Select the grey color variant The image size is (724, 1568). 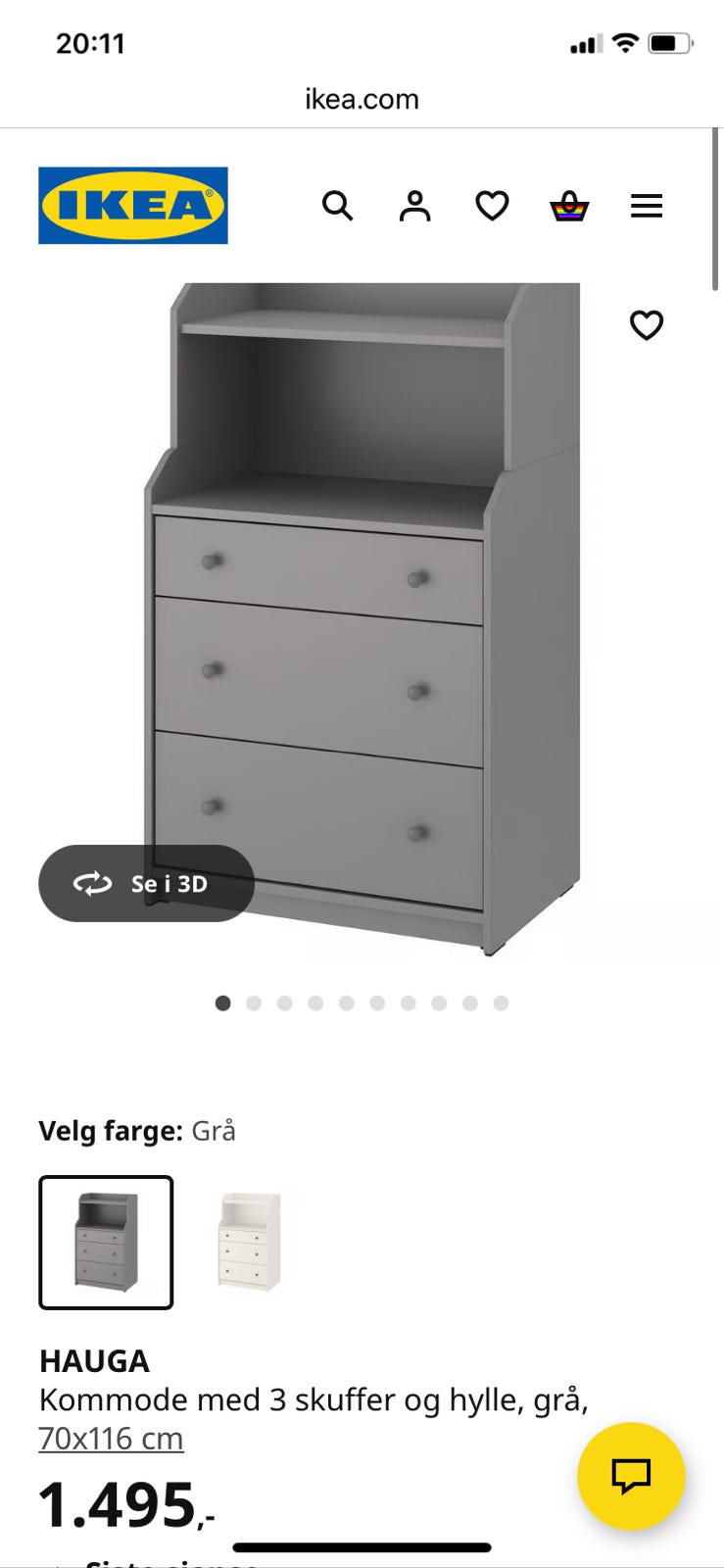(106, 1243)
